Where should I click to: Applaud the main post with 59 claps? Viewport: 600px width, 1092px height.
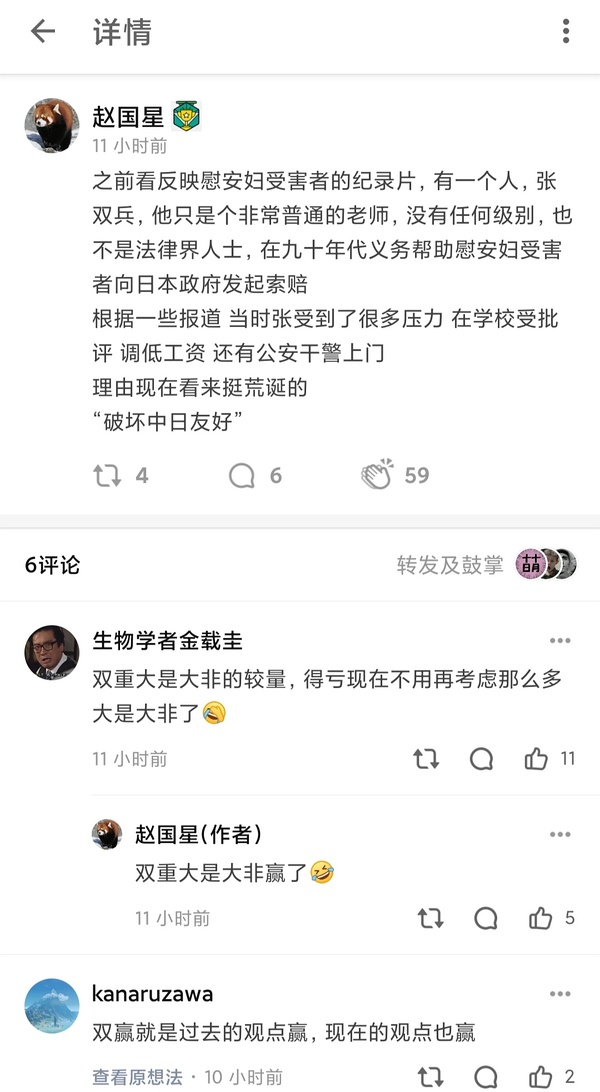(378, 475)
